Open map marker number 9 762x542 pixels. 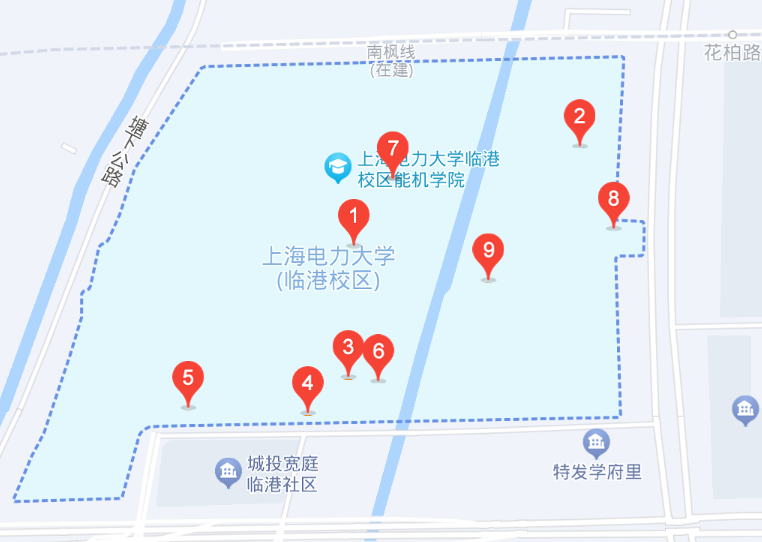click(x=488, y=251)
